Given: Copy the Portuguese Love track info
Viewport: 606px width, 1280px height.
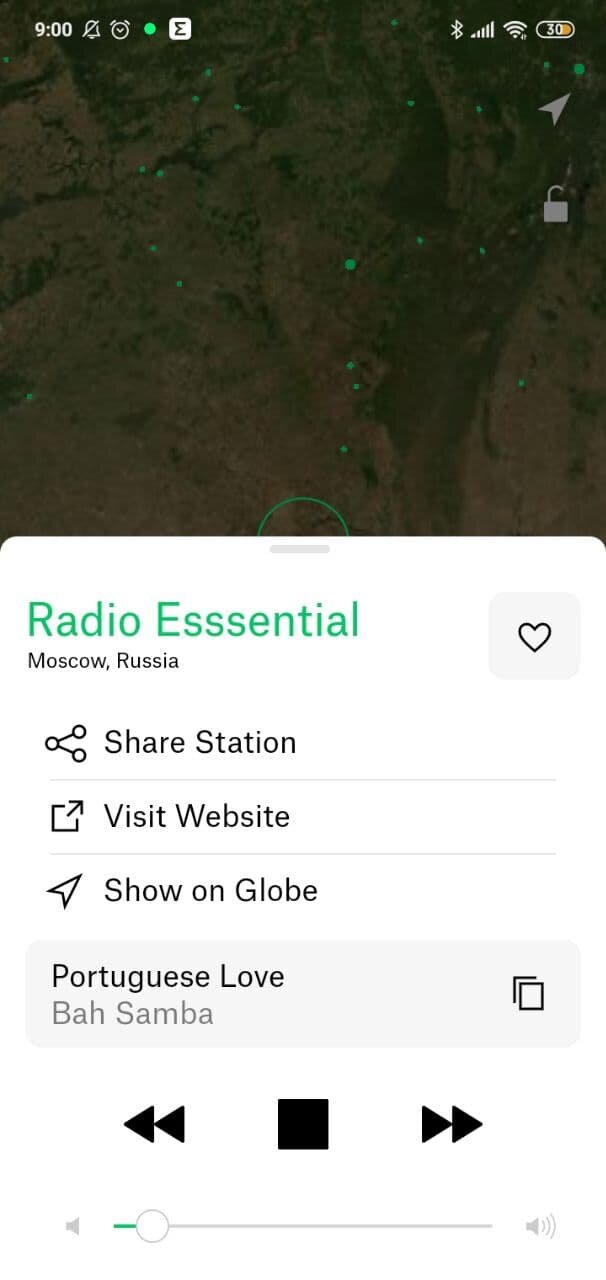Looking at the screenshot, I should pyautogui.click(x=528, y=993).
